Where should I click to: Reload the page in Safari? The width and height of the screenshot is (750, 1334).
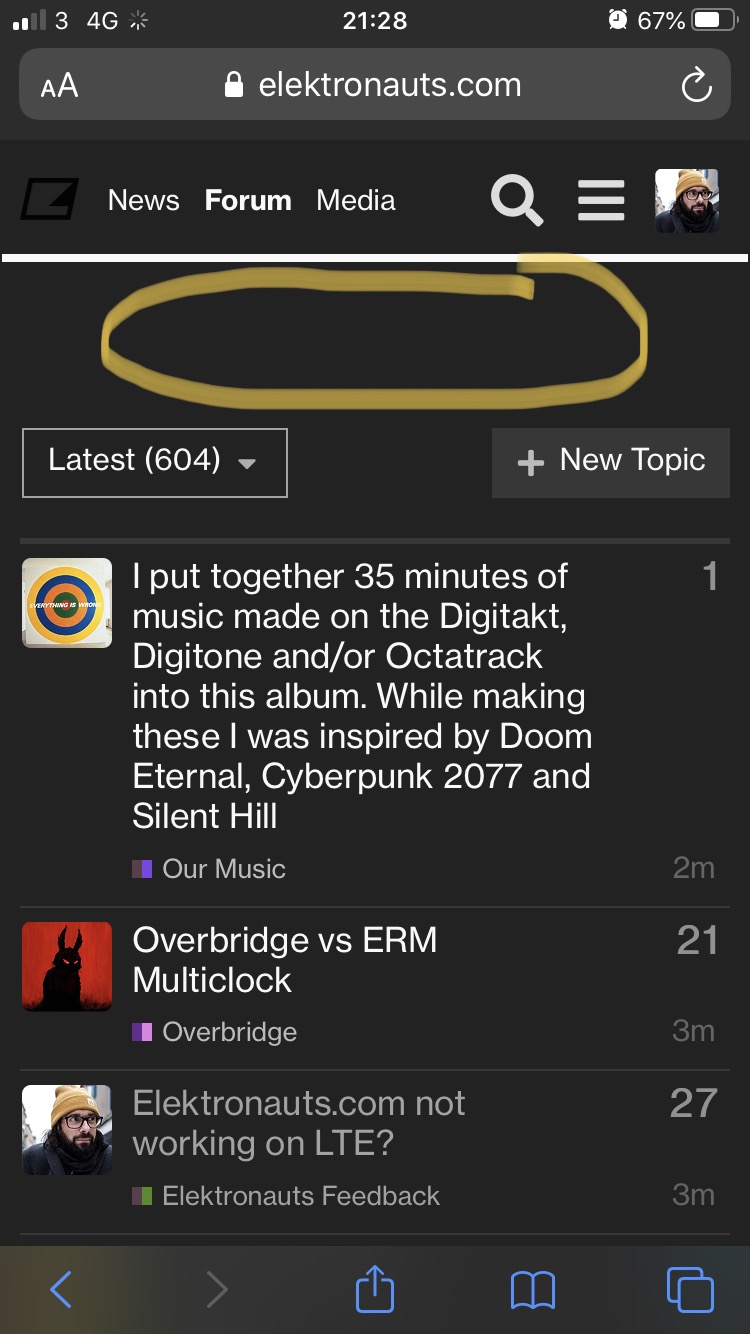696,85
